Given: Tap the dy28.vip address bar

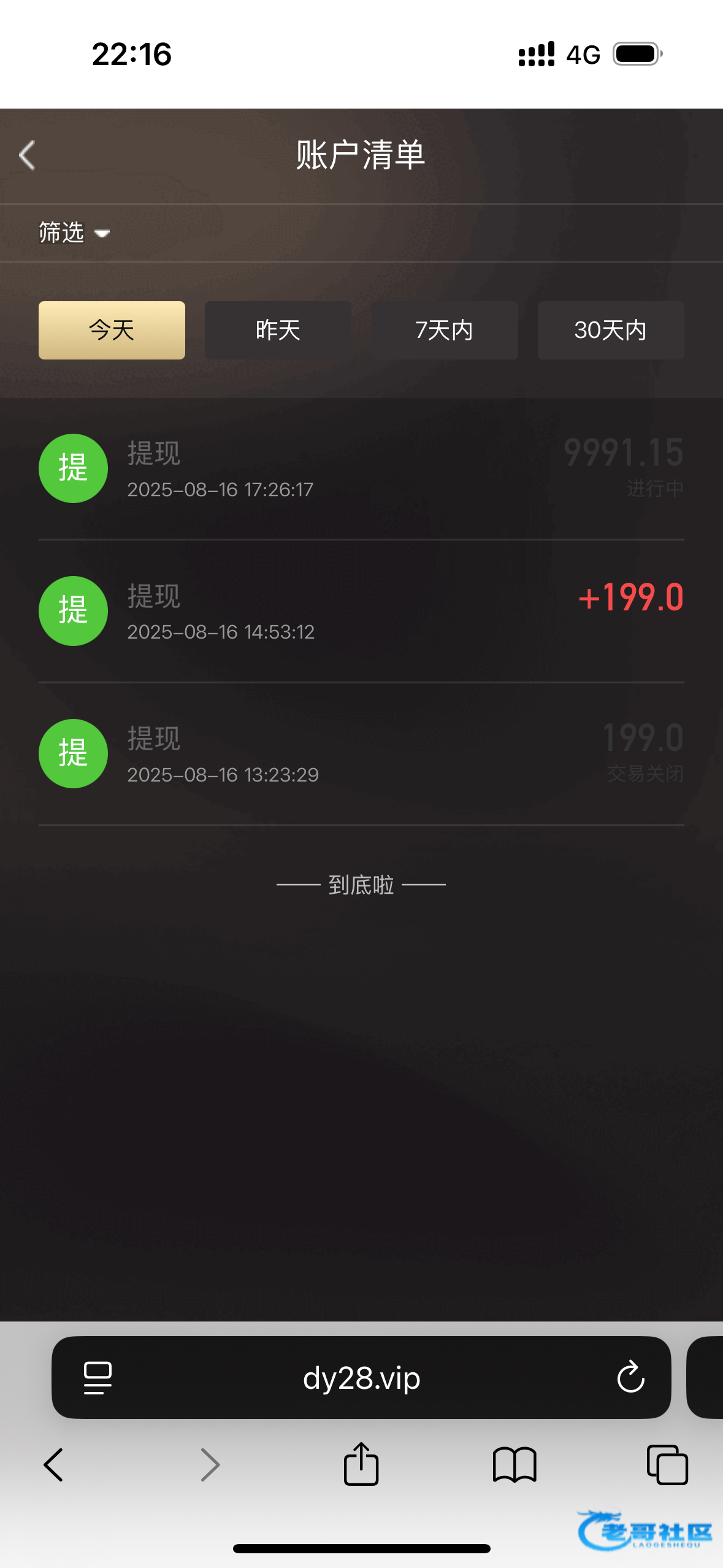Looking at the screenshot, I should click(361, 1378).
